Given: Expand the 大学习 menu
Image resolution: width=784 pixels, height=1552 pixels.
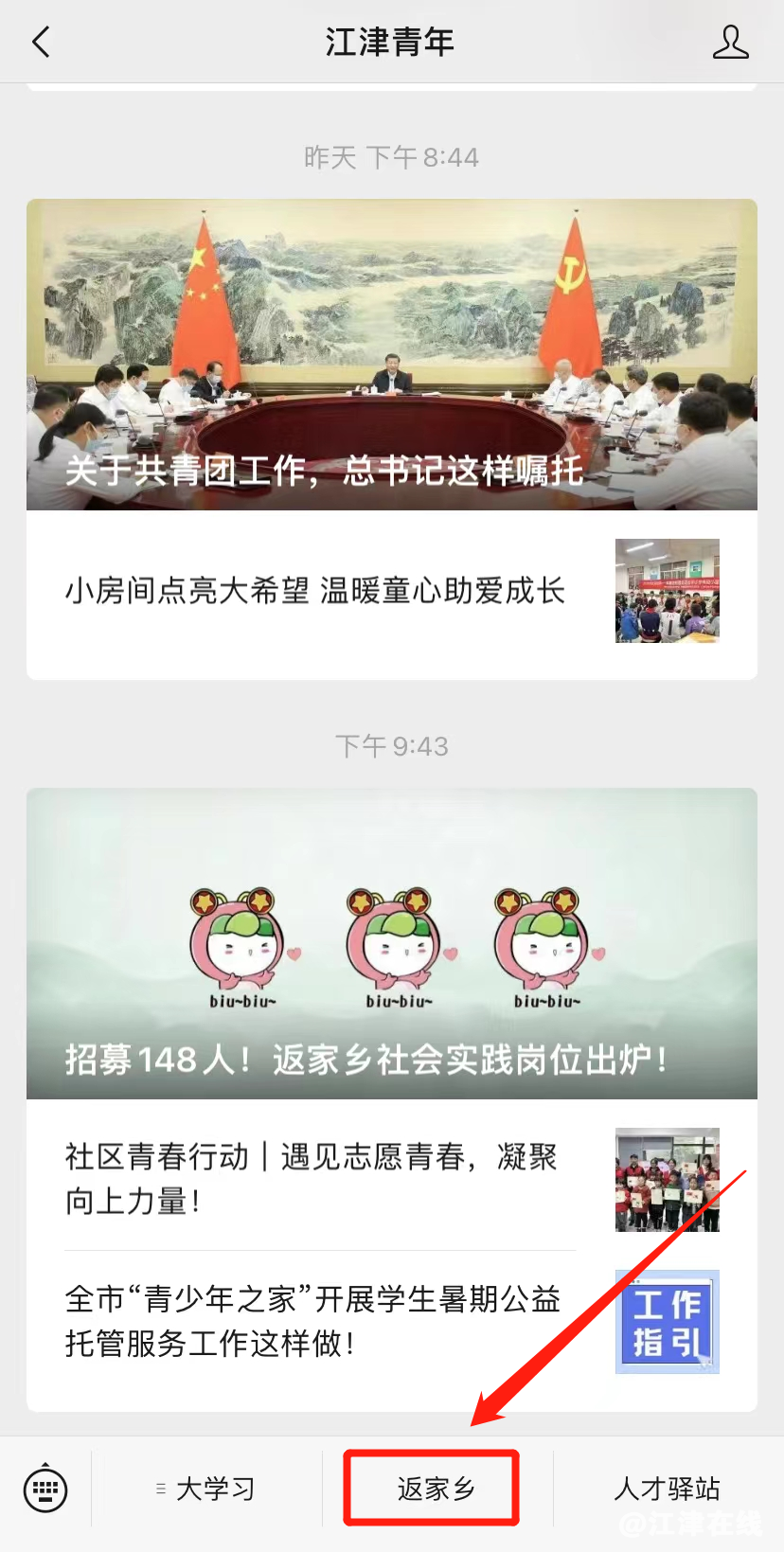Looking at the screenshot, I should 206,1489.
